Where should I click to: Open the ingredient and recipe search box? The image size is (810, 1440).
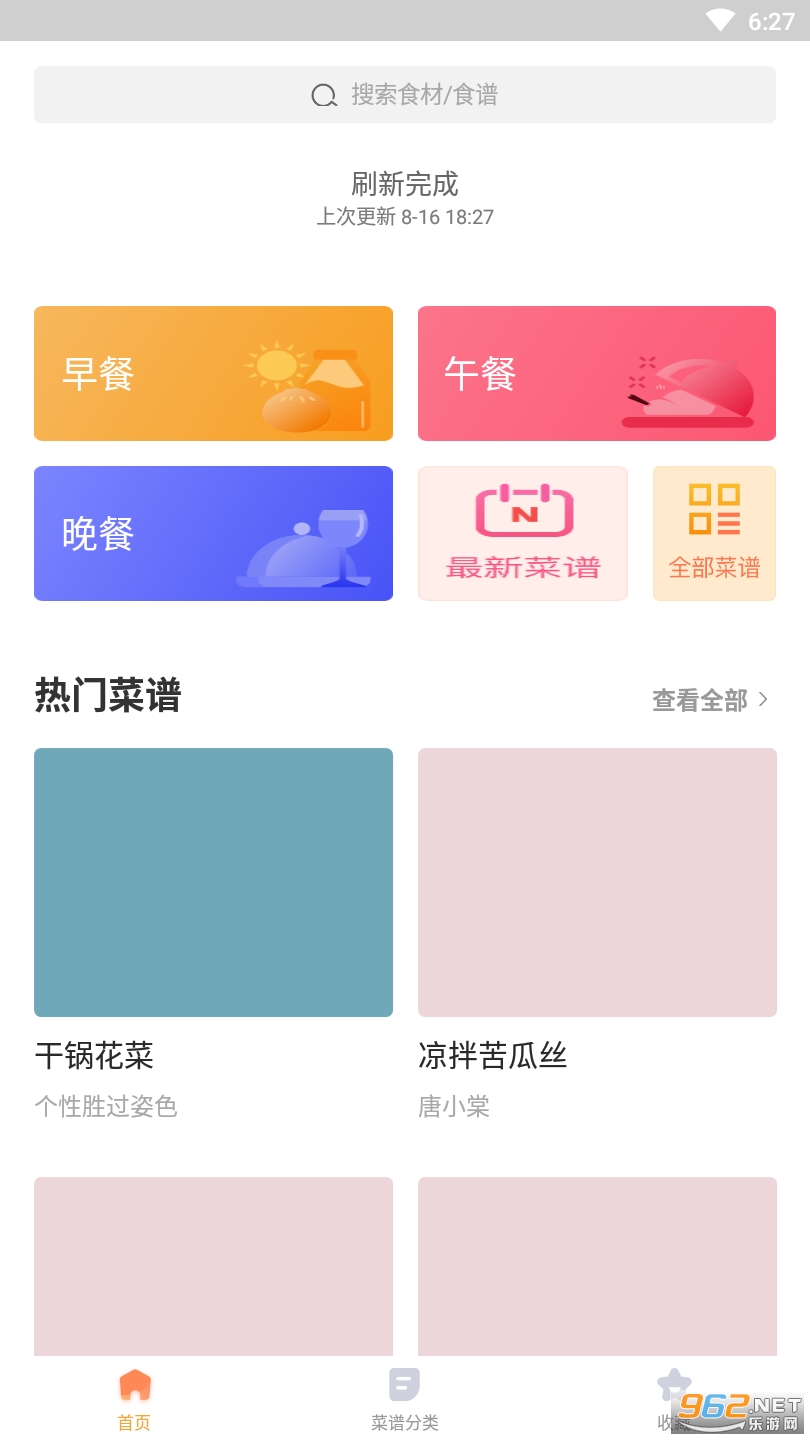[404, 95]
